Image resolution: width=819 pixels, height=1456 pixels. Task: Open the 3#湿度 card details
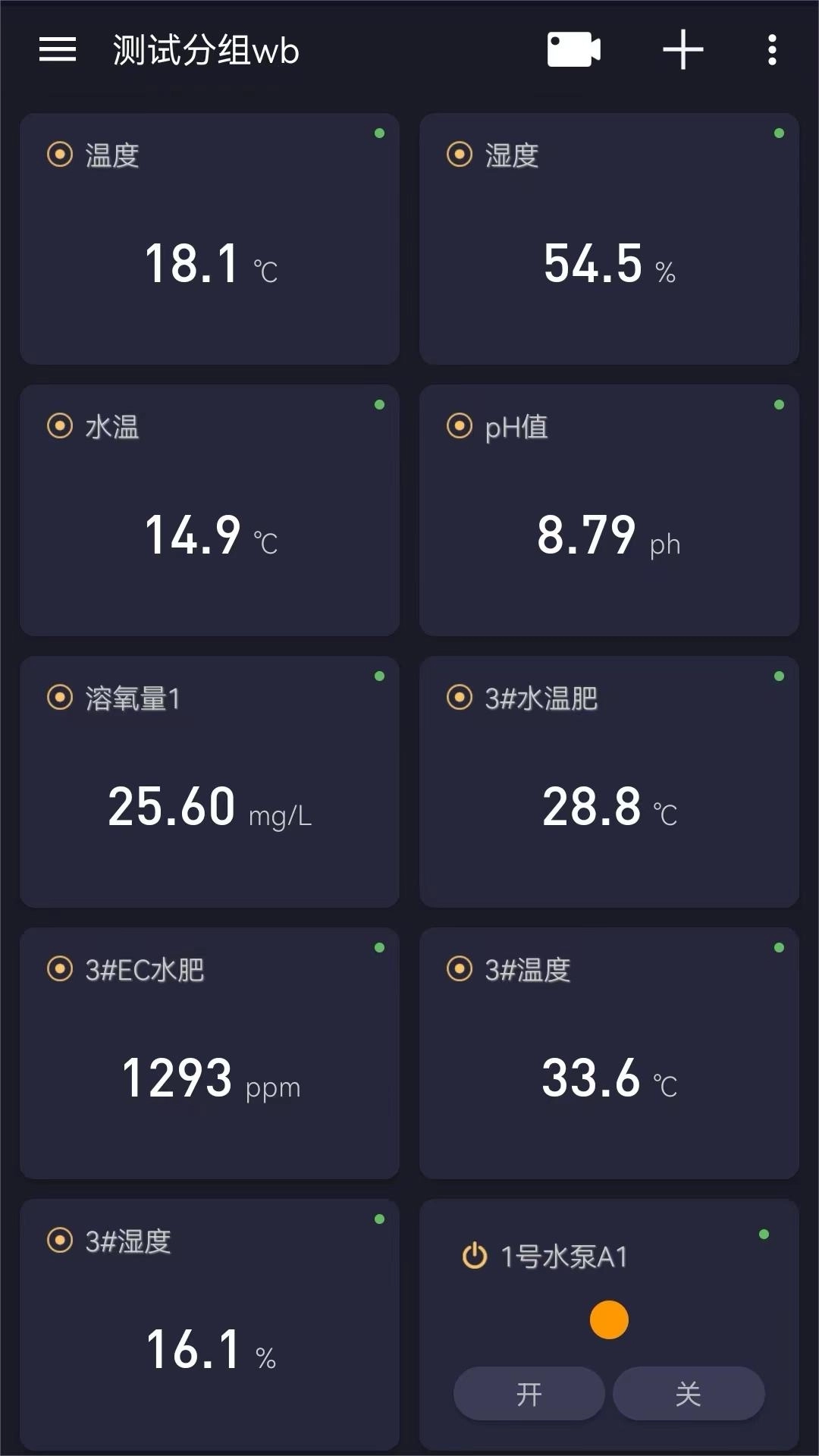click(210, 1323)
